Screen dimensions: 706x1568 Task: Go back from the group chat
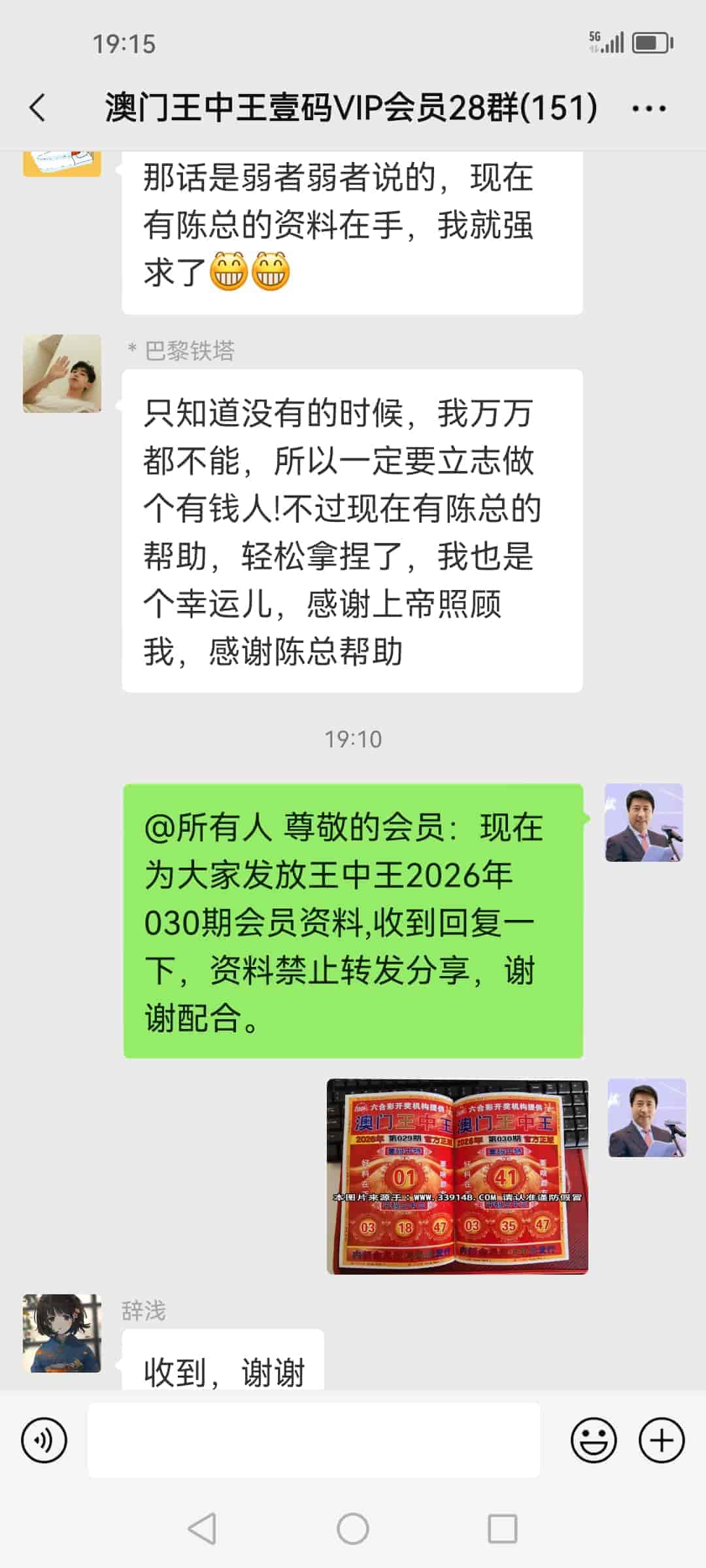pyautogui.click(x=38, y=108)
